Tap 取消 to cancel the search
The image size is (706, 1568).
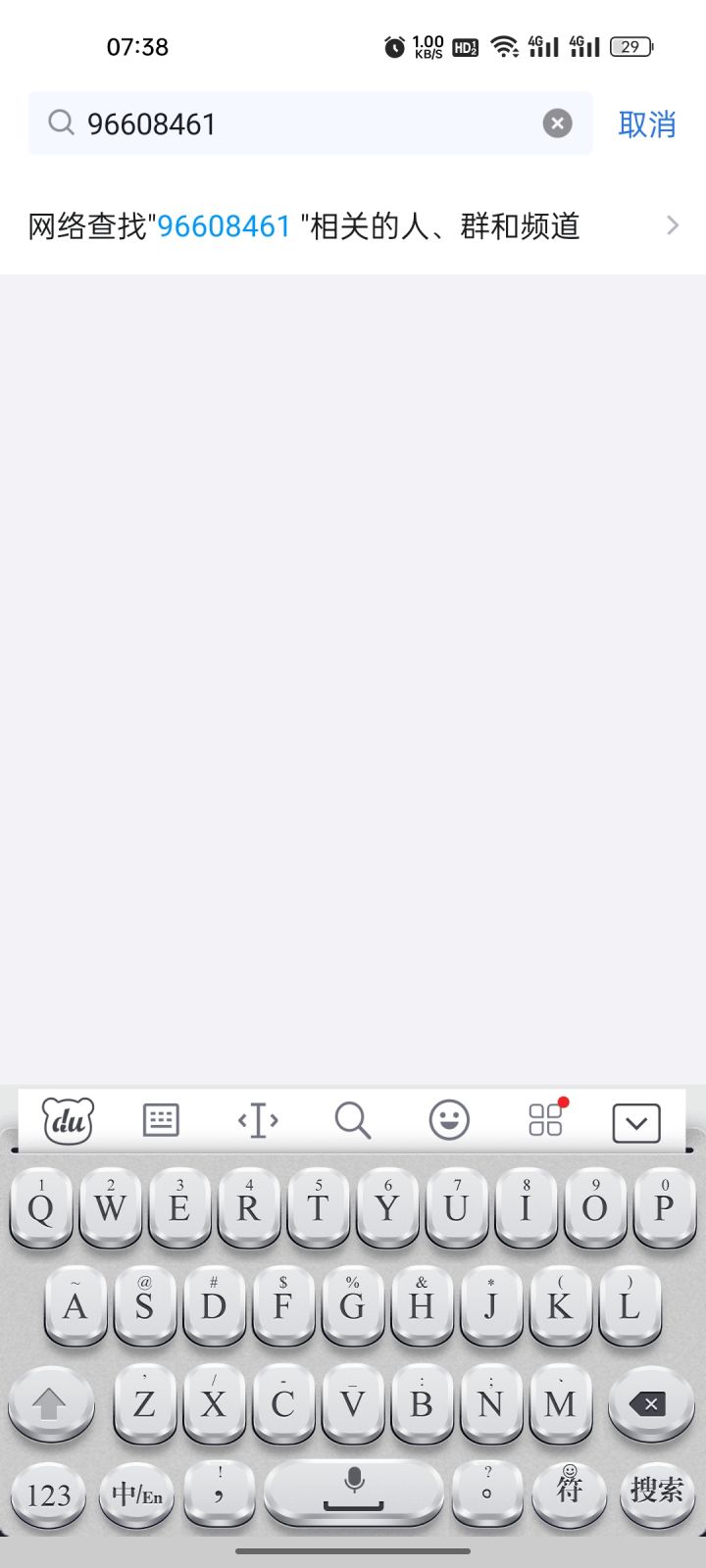[x=646, y=125]
